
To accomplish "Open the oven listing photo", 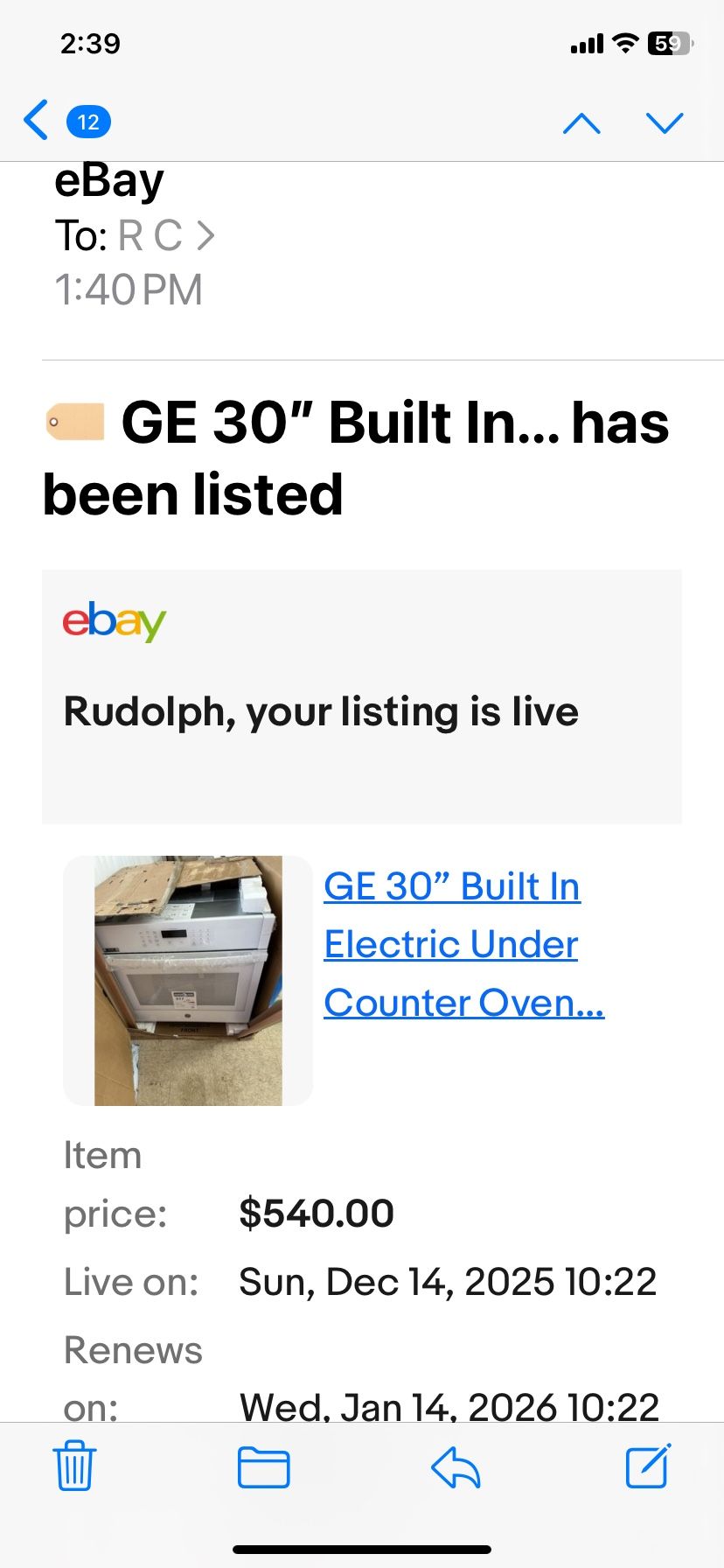I will tap(188, 980).
